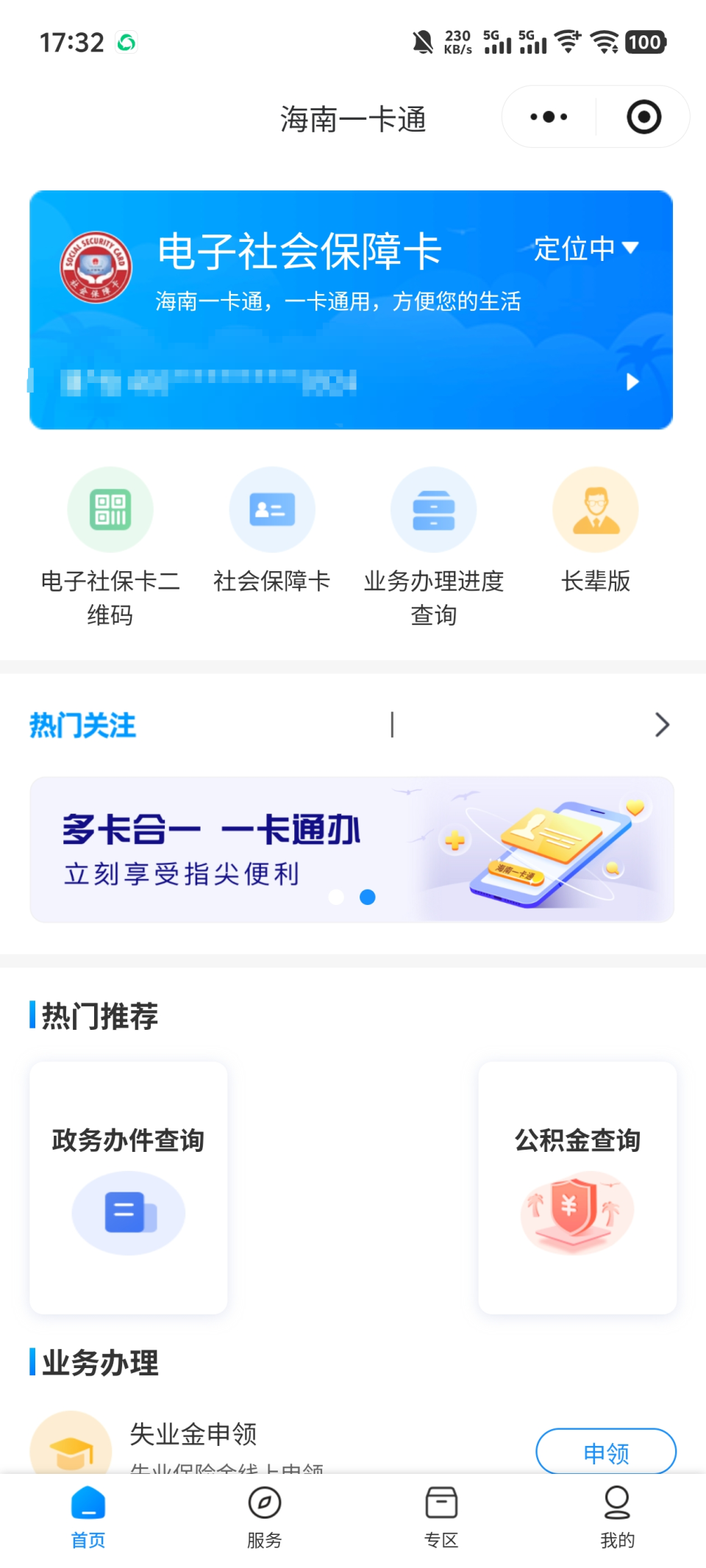Select the 社会保障卡 card icon
The image size is (706, 1568).
click(272, 509)
